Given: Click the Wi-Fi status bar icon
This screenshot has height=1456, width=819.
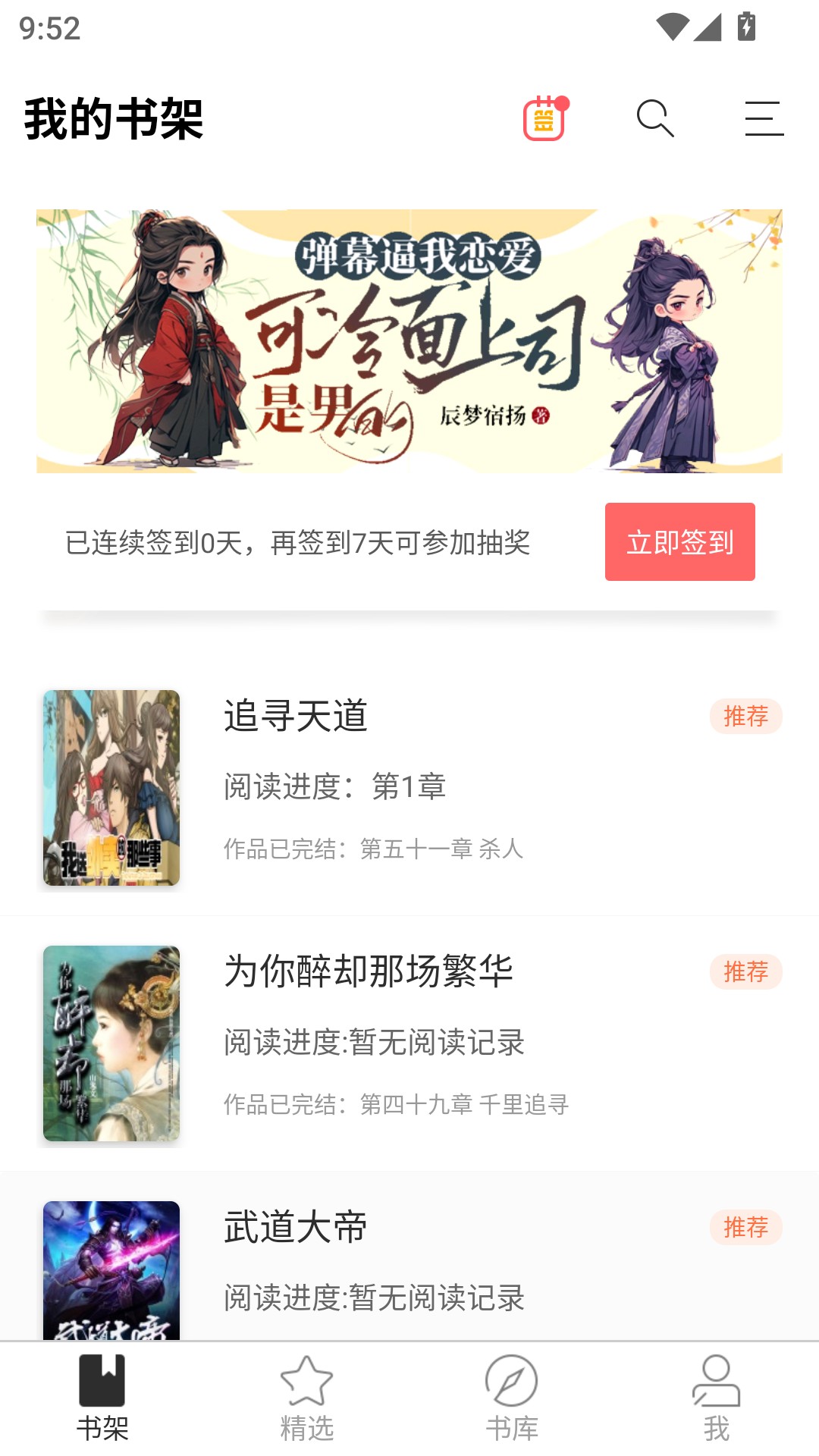Looking at the screenshot, I should 673,24.
